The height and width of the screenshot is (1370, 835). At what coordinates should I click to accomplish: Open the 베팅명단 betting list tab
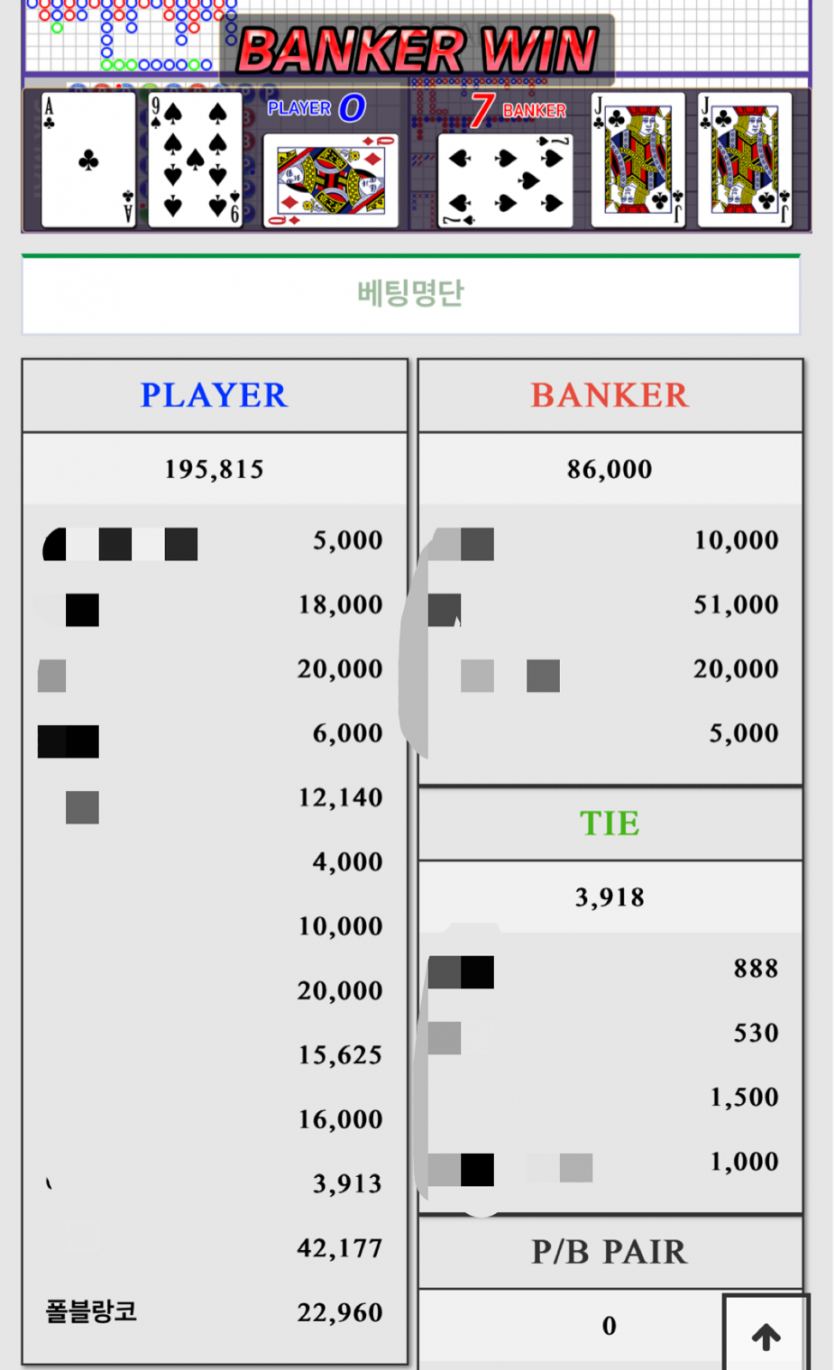click(411, 294)
